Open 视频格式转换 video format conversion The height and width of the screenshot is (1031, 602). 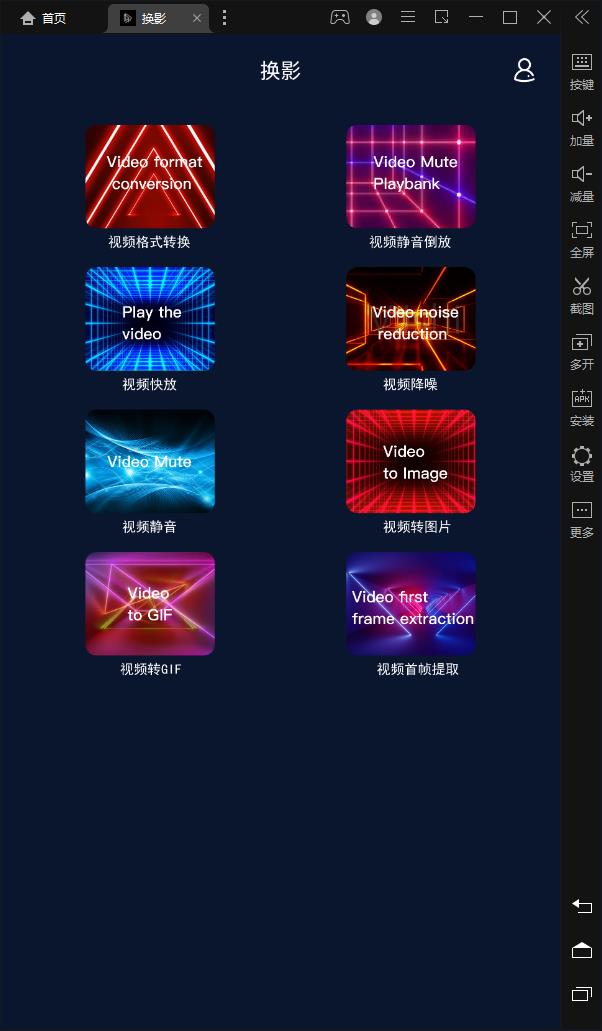[x=150, y=177]
